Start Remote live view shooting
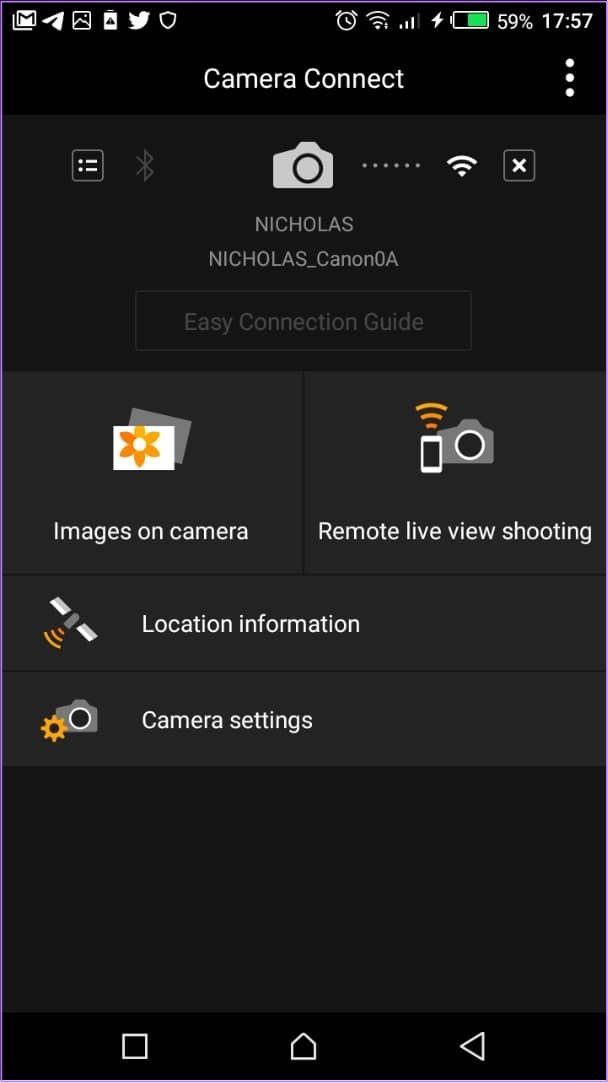Screen dimensions: 608x1083 coord(455,472)
